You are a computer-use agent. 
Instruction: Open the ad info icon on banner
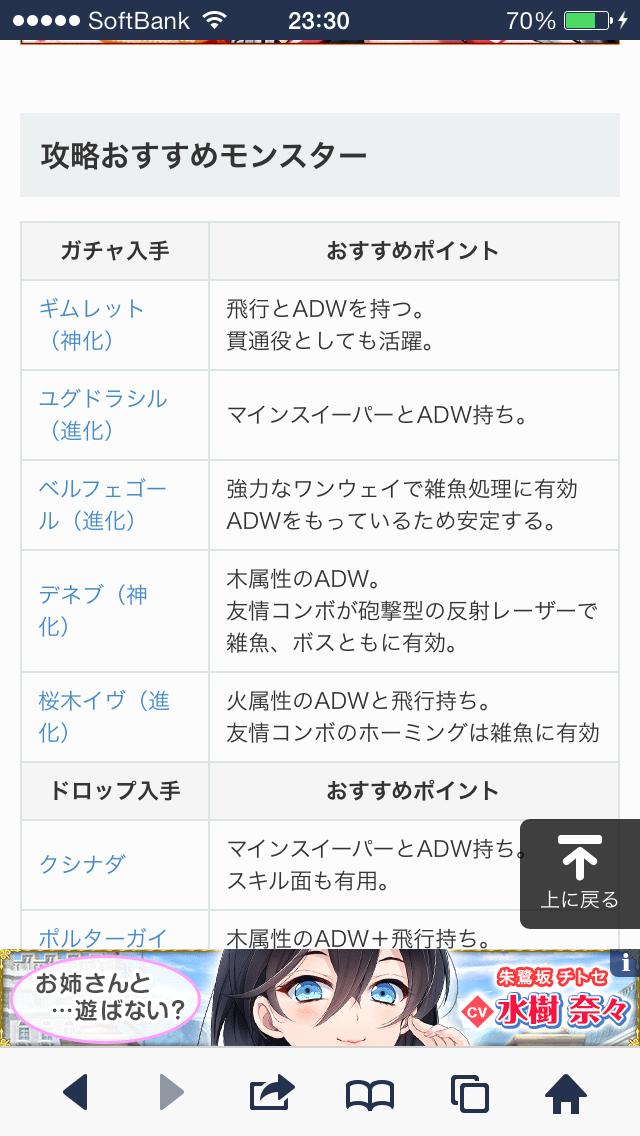[x=627, y=962]
